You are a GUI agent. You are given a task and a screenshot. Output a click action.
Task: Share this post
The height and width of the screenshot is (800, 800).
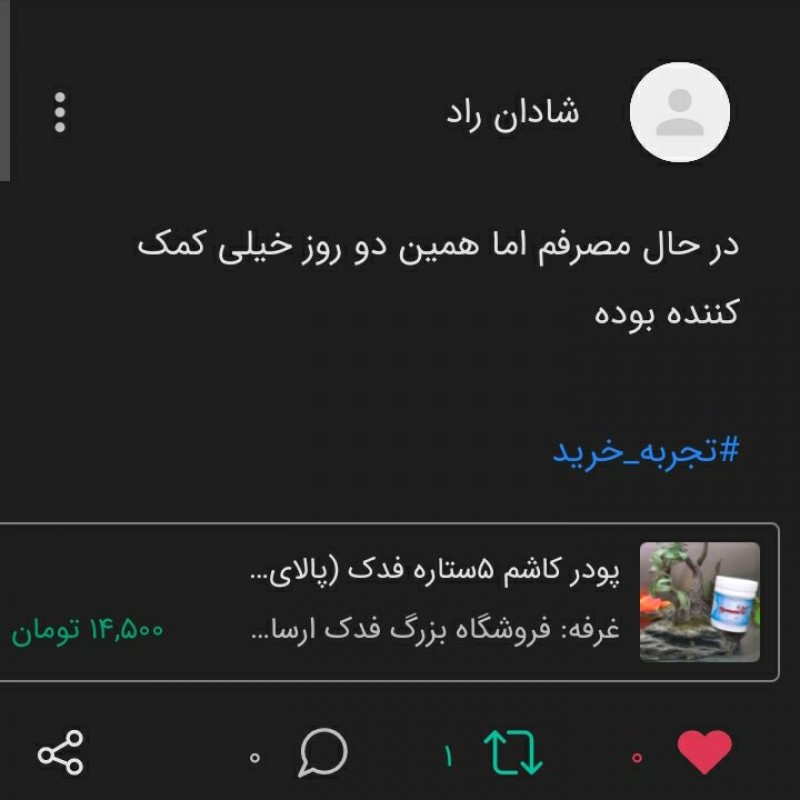[x=61, y=753]
